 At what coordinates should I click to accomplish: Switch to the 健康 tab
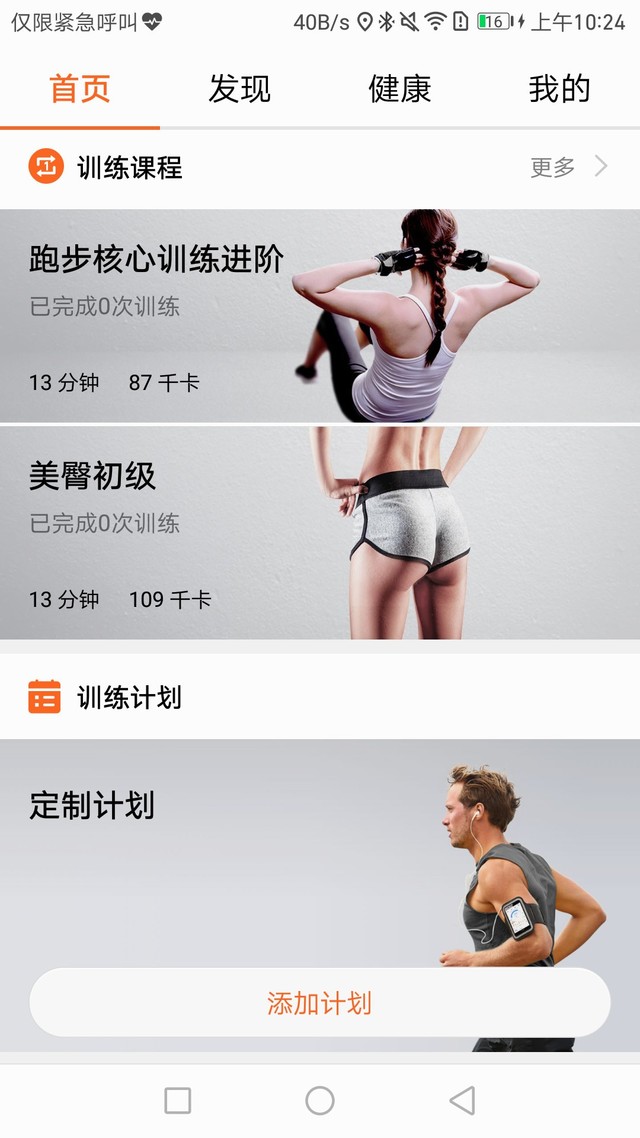click(x=400, y=90)
